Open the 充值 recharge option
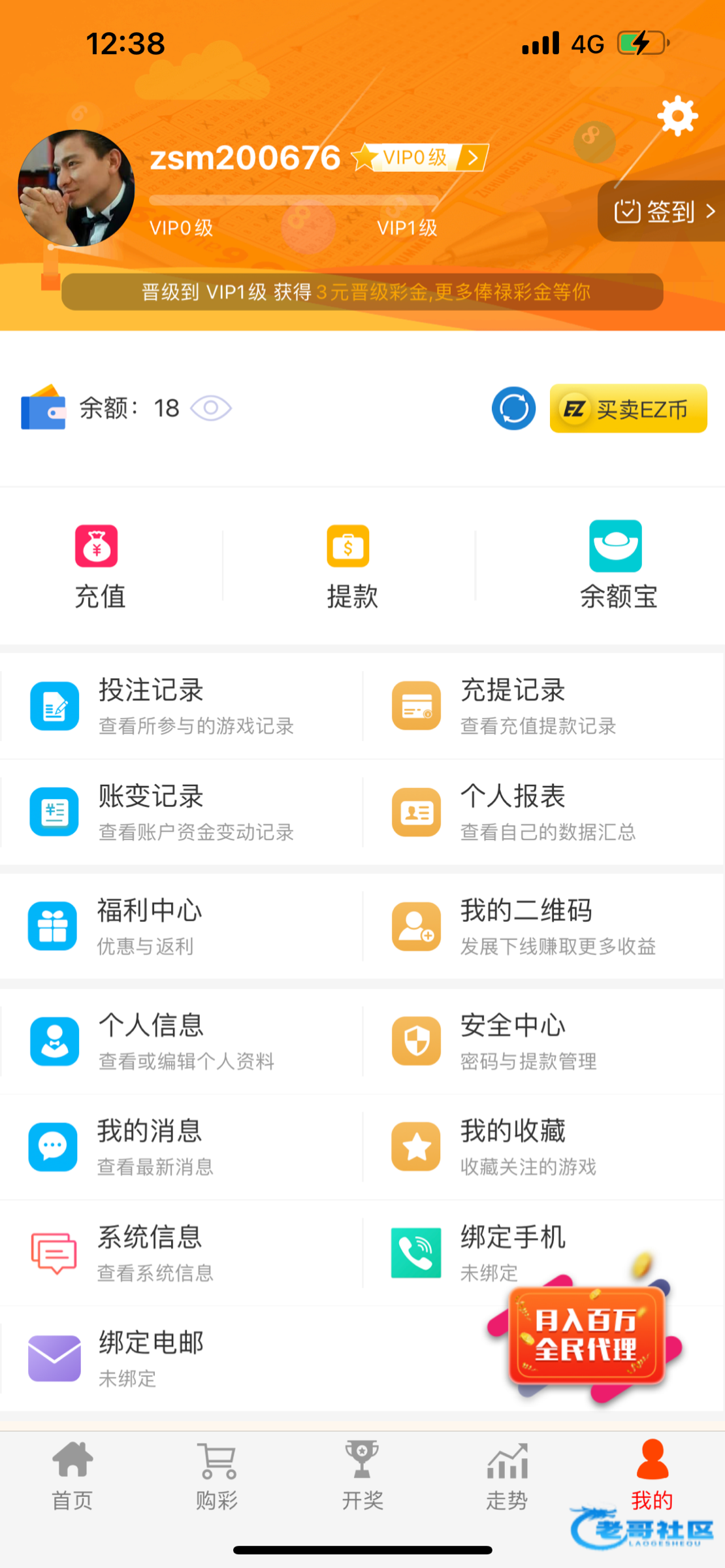The width and height of the screenshot is (725, 1568). pos(98,566)
